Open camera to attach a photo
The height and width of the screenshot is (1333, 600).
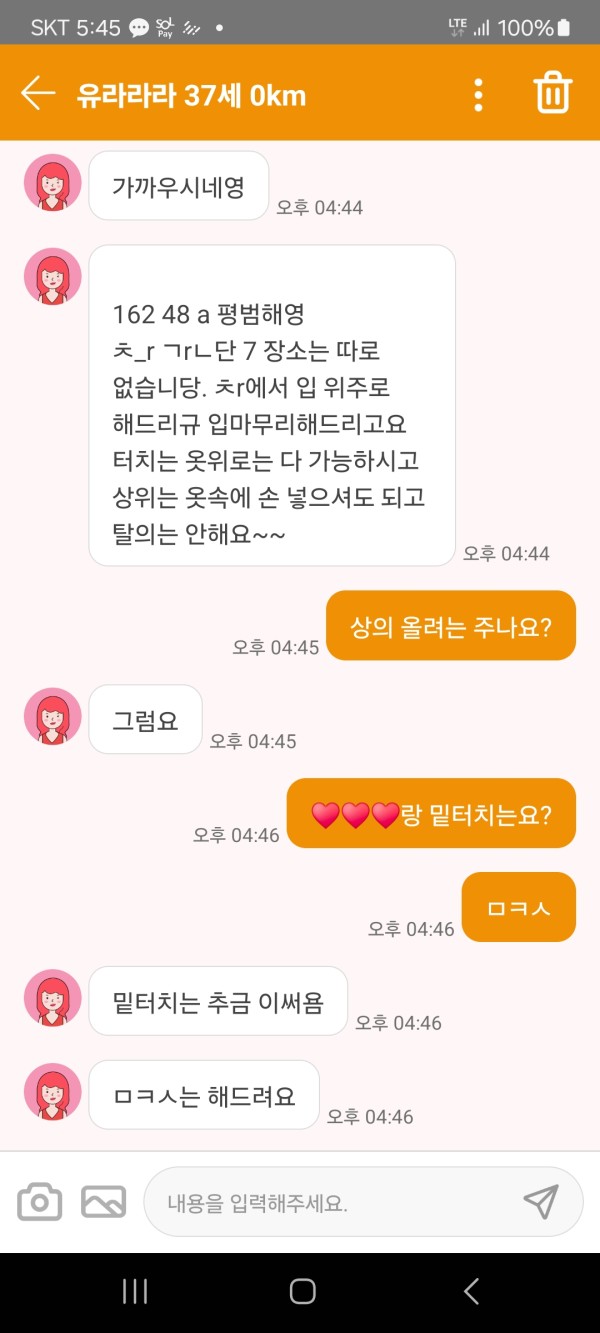[x=40, y=1201]
